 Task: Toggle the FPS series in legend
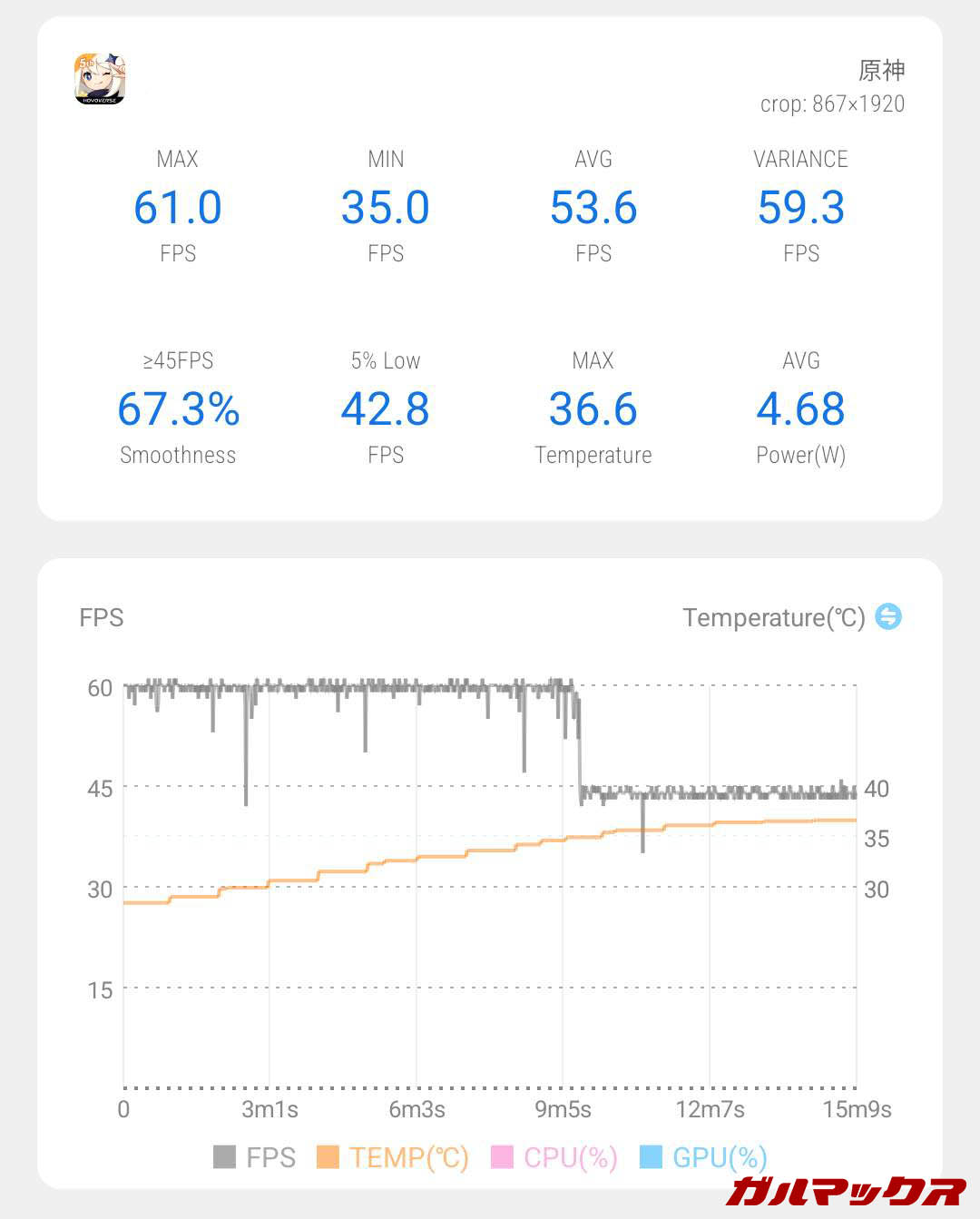pos(255,1157)
